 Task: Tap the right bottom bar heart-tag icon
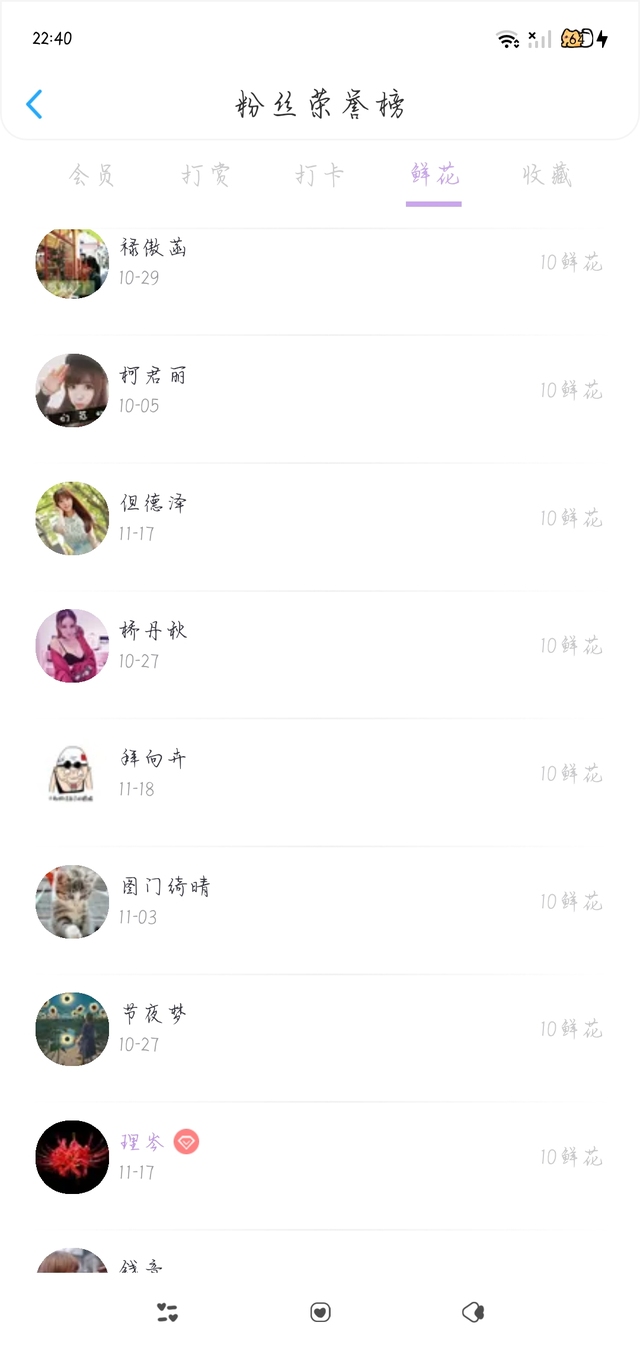[473, 1313]
